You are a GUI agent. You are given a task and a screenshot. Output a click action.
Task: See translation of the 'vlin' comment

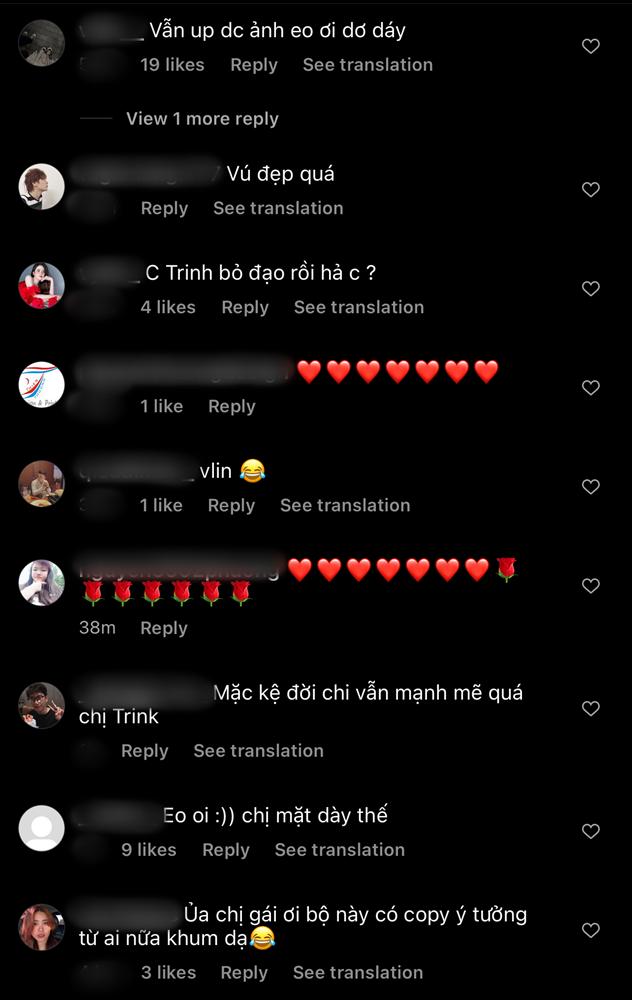(344, 505)
